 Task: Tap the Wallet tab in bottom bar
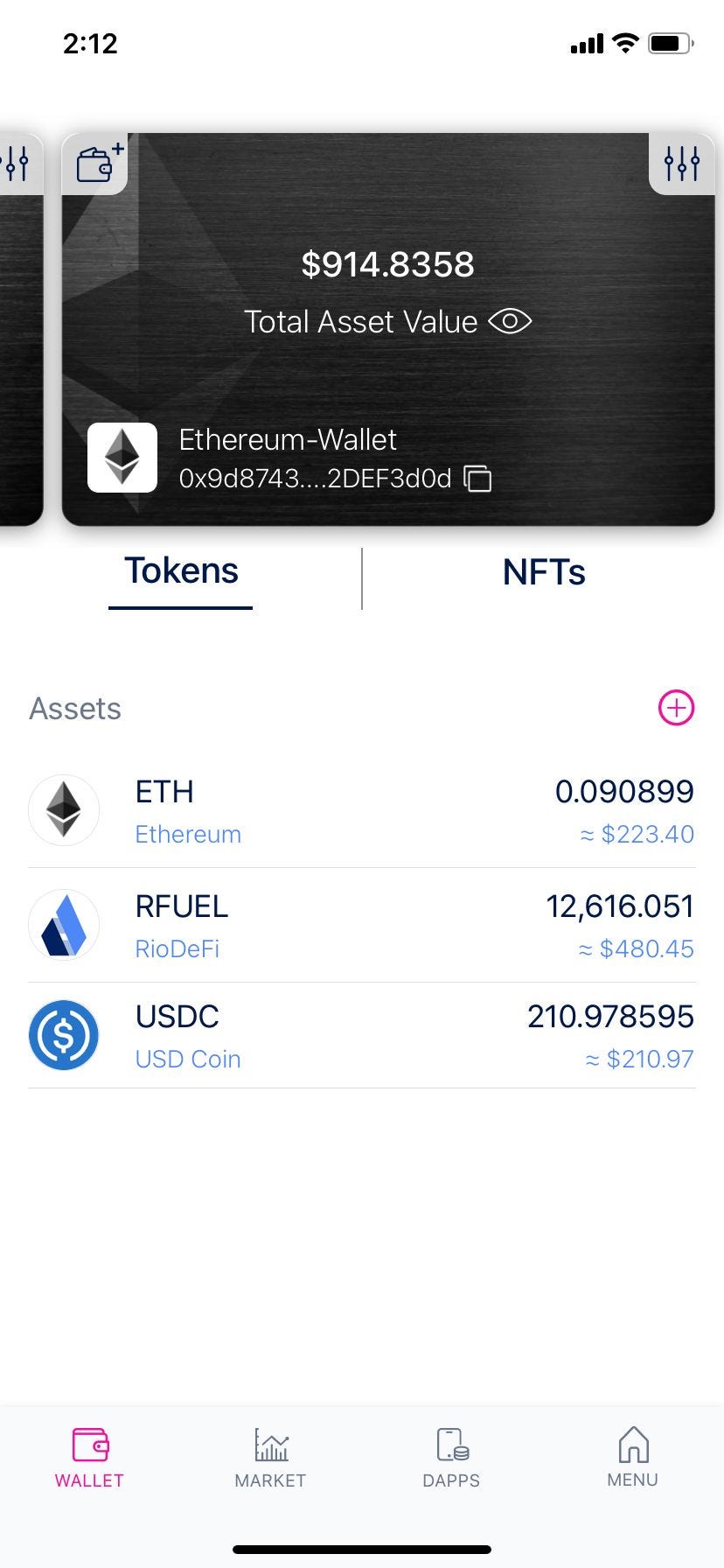pyautogui.click(x=89, y=1458)
